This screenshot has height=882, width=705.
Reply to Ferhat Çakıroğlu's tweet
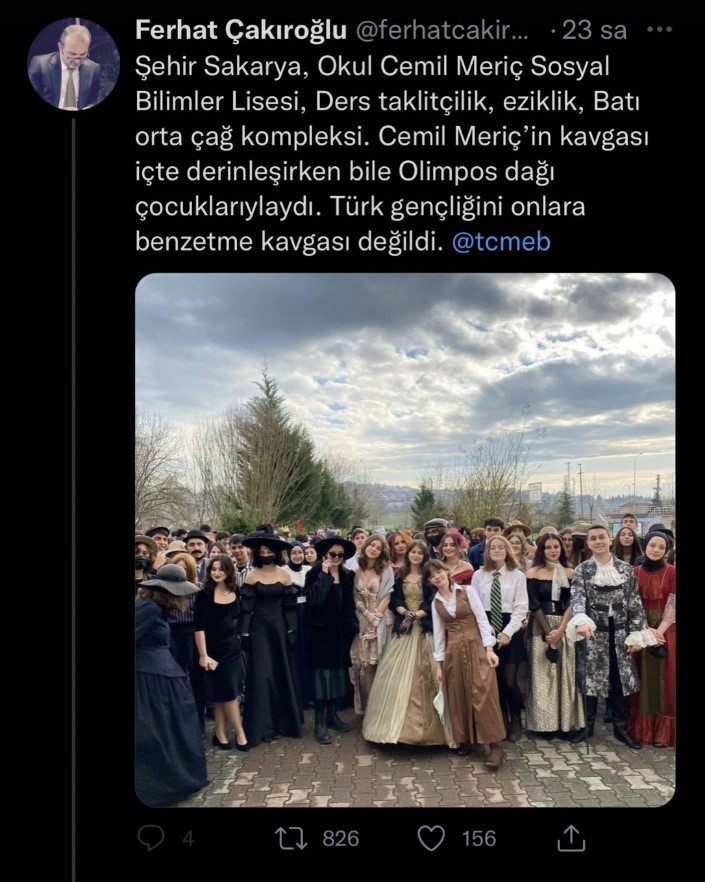[151, 838]
